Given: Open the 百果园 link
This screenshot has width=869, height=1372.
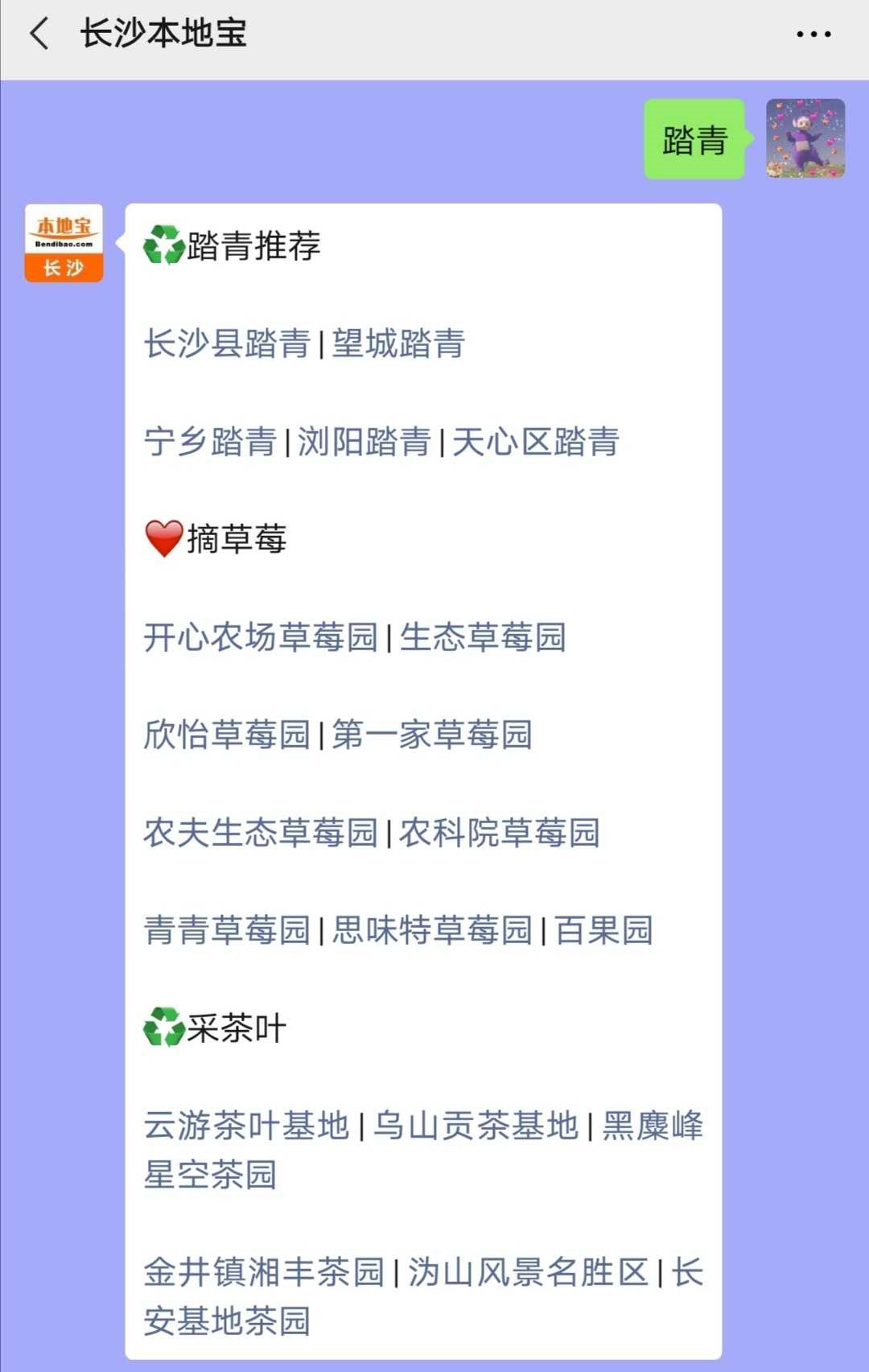Looking at the screenshot, I should (603, 930).
